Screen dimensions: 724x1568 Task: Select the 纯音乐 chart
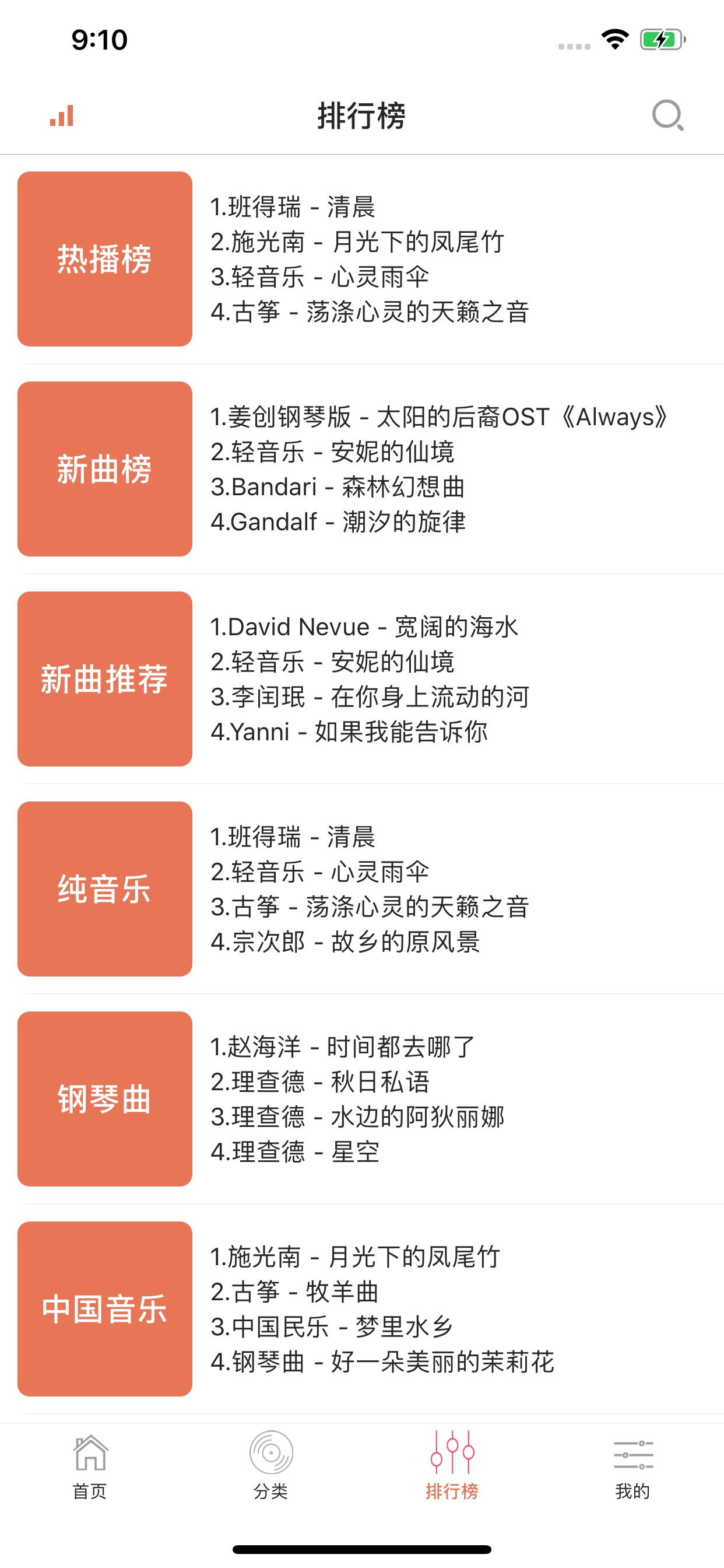pos(105,888)
